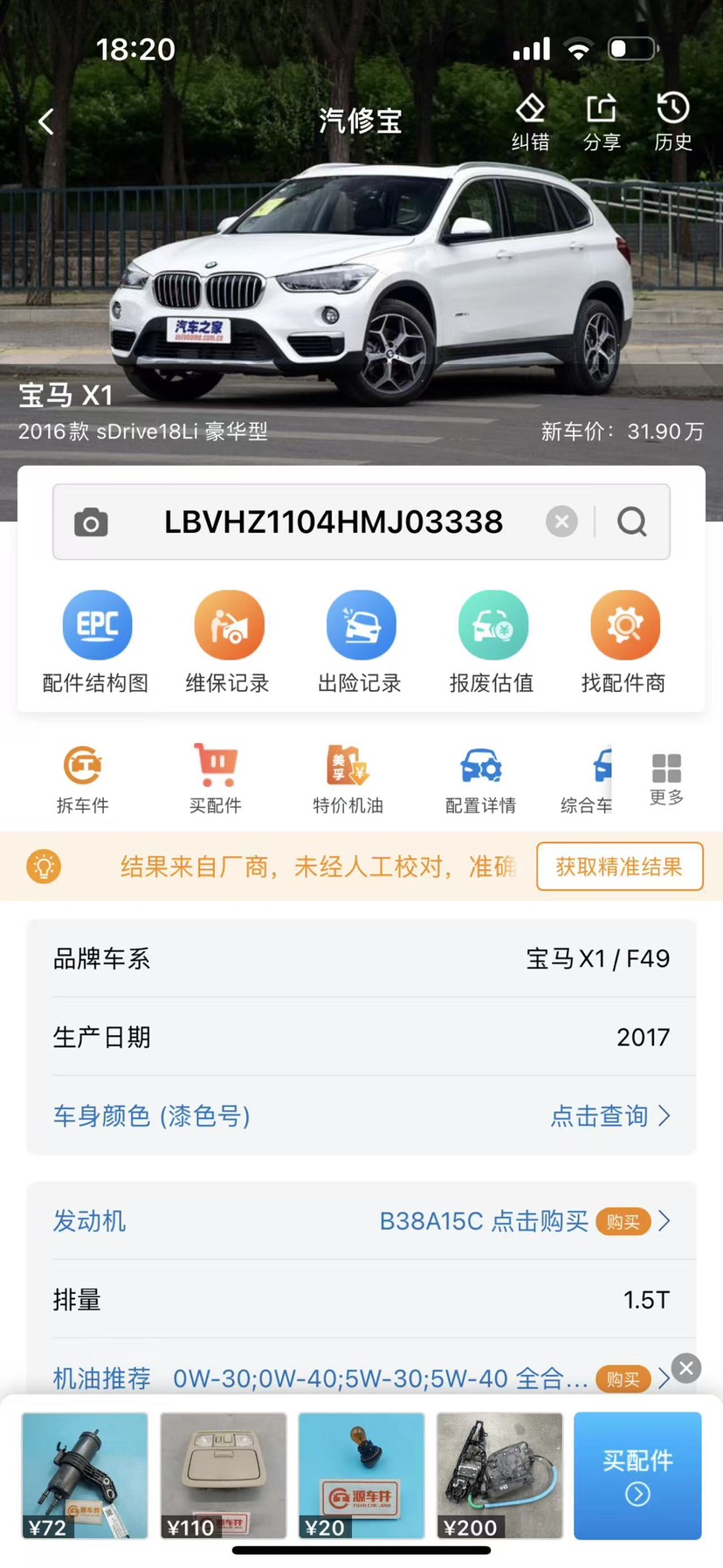Open 配置详情

point(480,779)
